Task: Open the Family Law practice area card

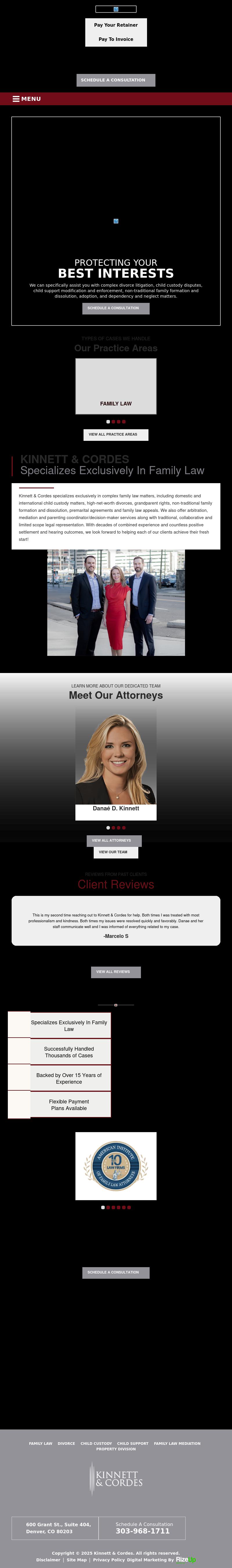Action: click(116, 386)
